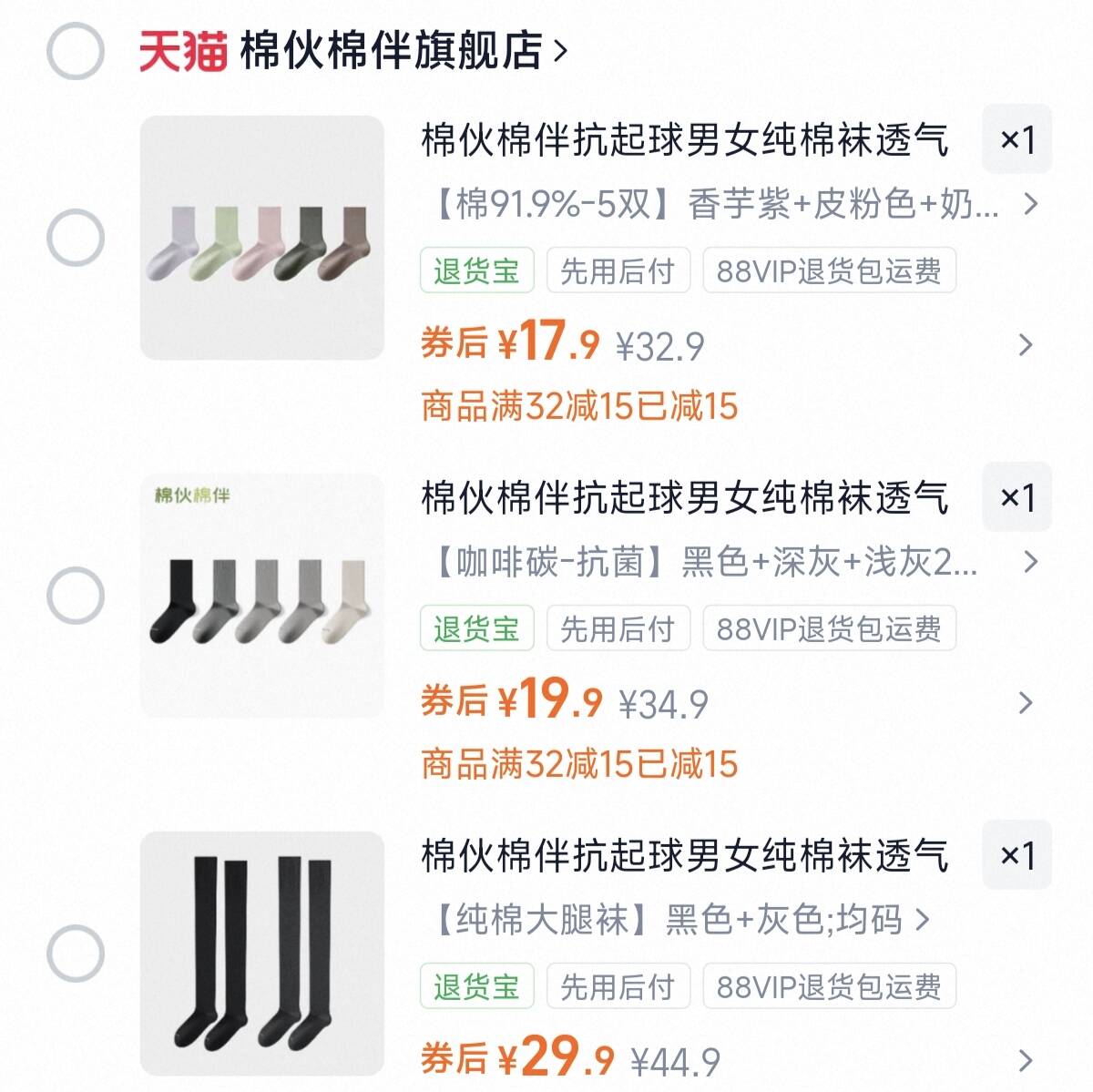Open the pastel five-pair socks product image

(x=262, y=238)
